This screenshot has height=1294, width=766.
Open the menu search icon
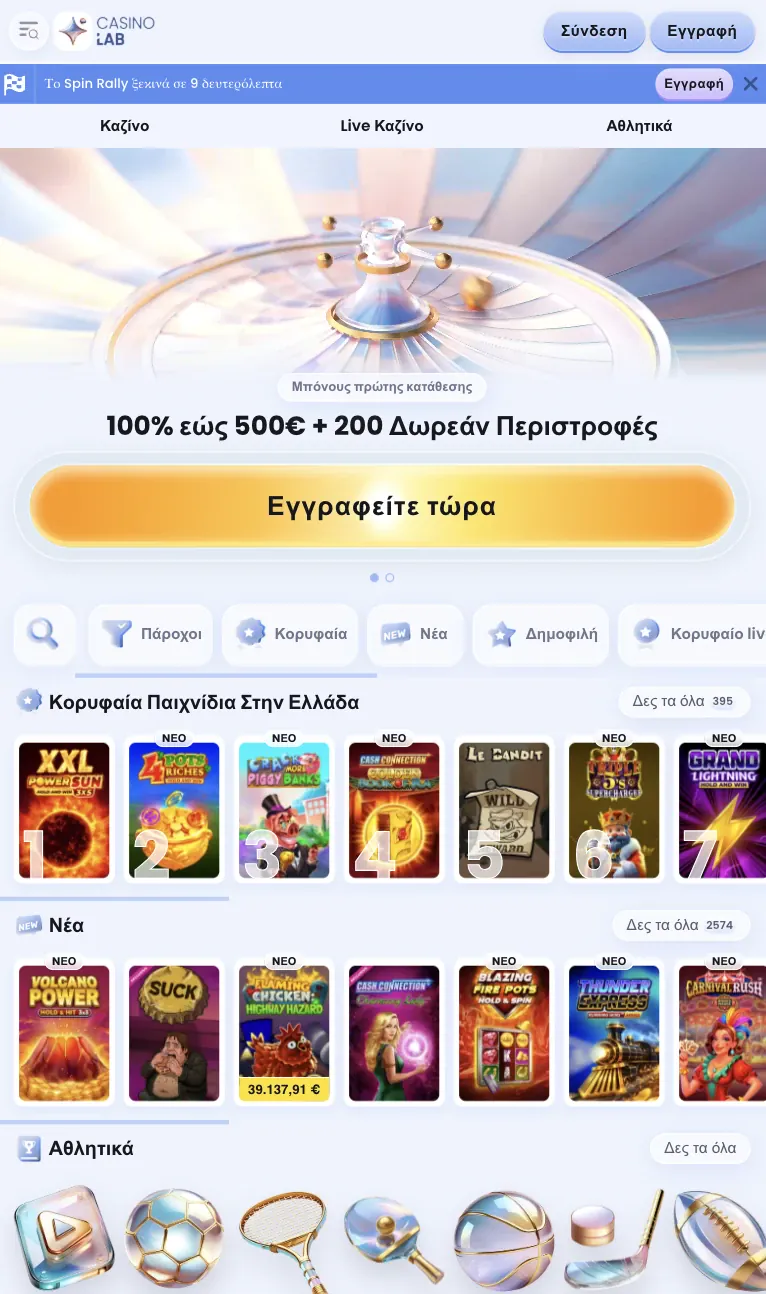28,32
